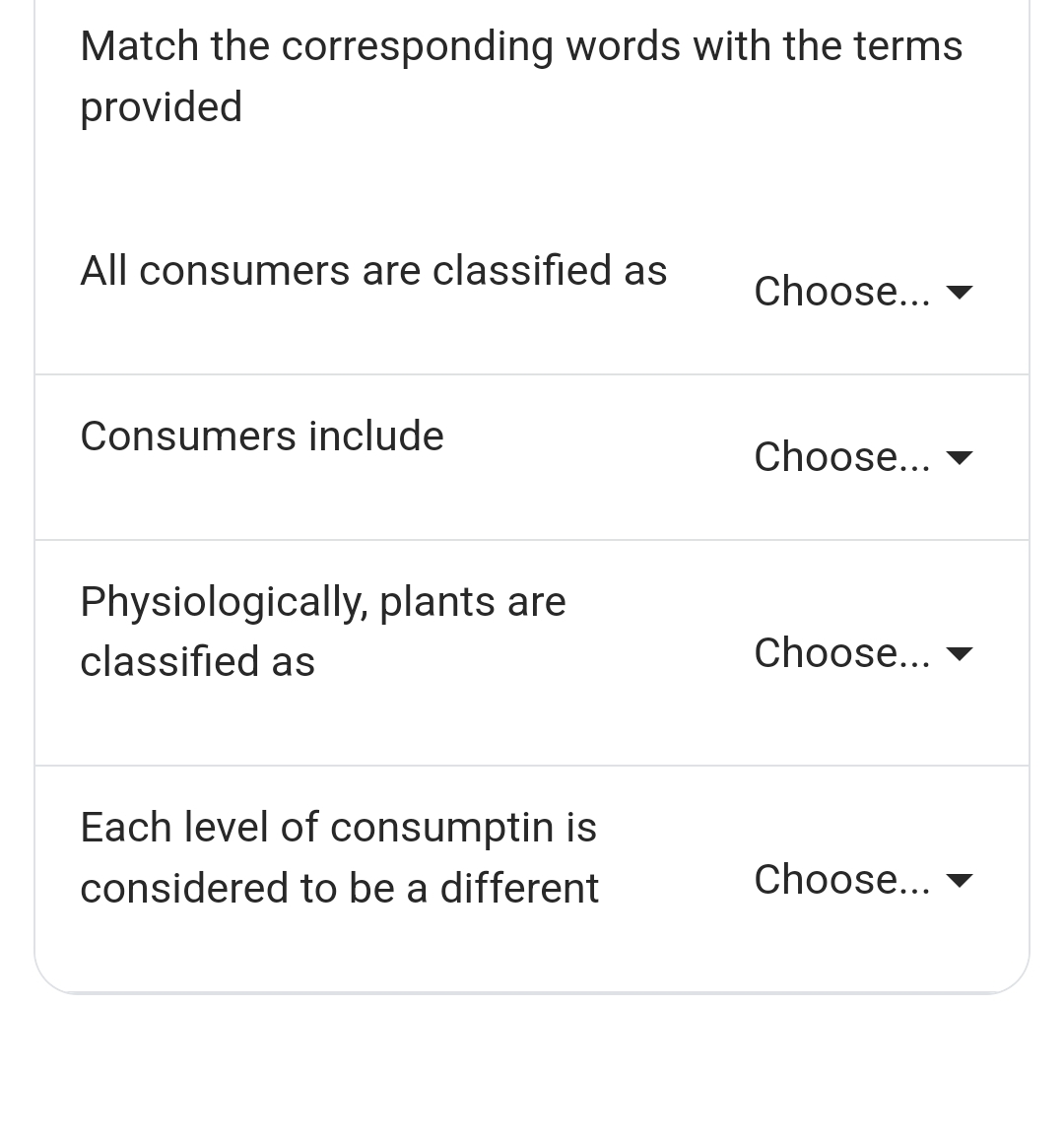Click the dropdown arrow beside "All consumers are classified as"

pyautogui.click(x=960, y=292)
